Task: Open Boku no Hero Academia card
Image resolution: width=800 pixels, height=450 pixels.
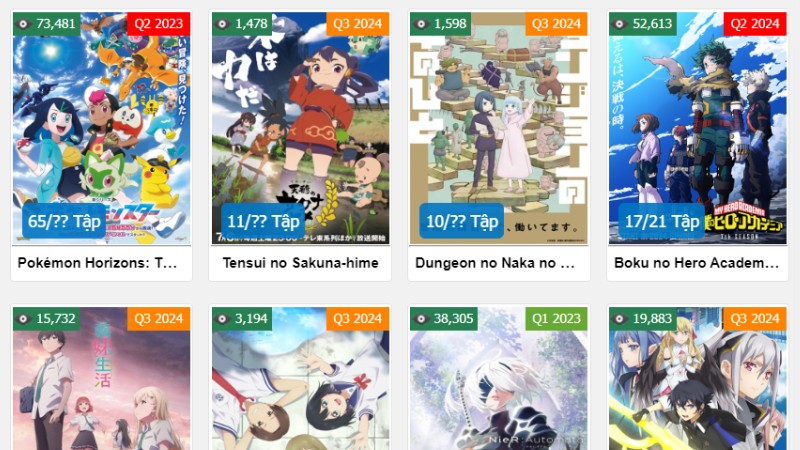Action: (x=697, y=130)
